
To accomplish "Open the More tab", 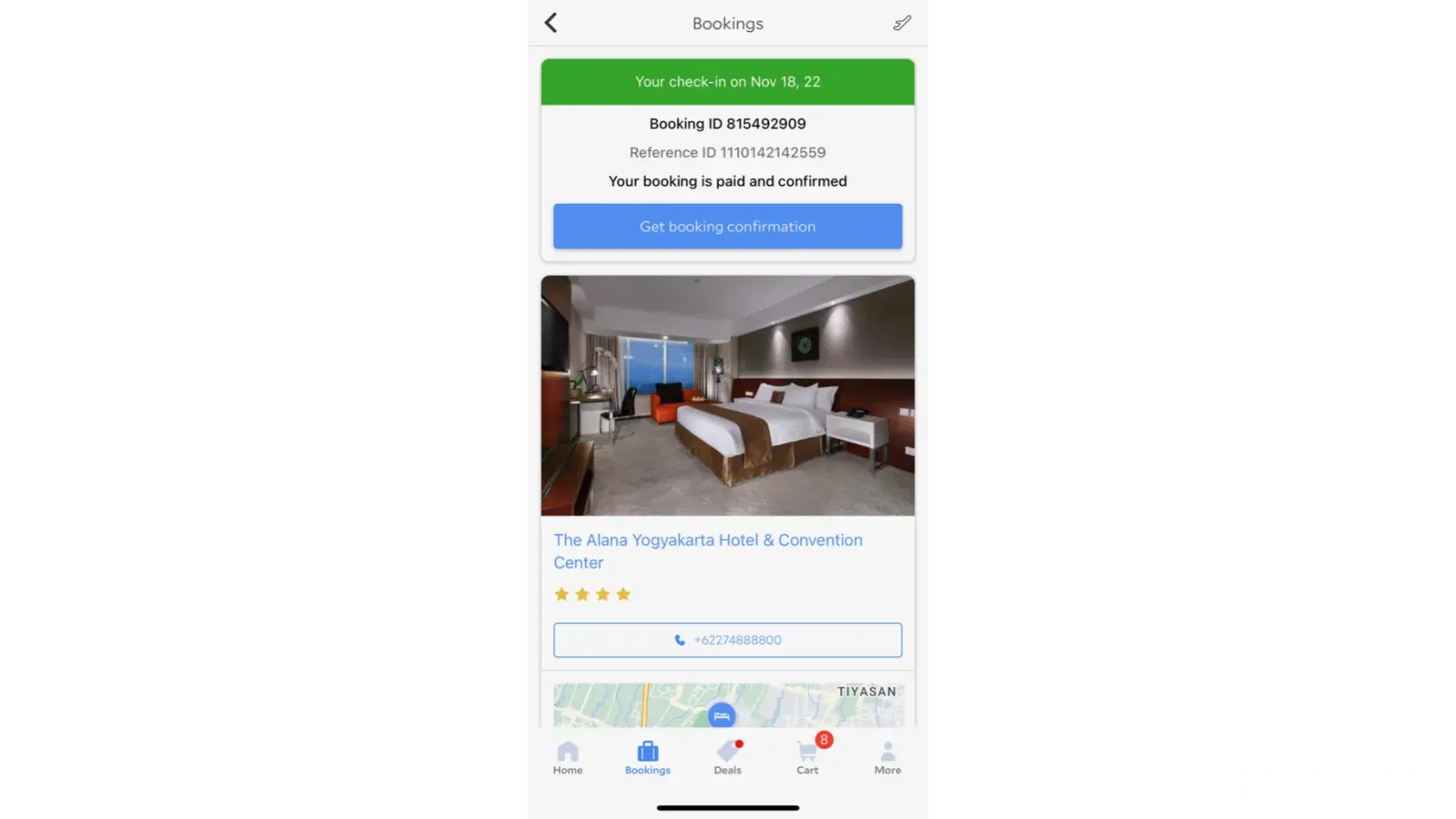I will (x=887, y=758).
